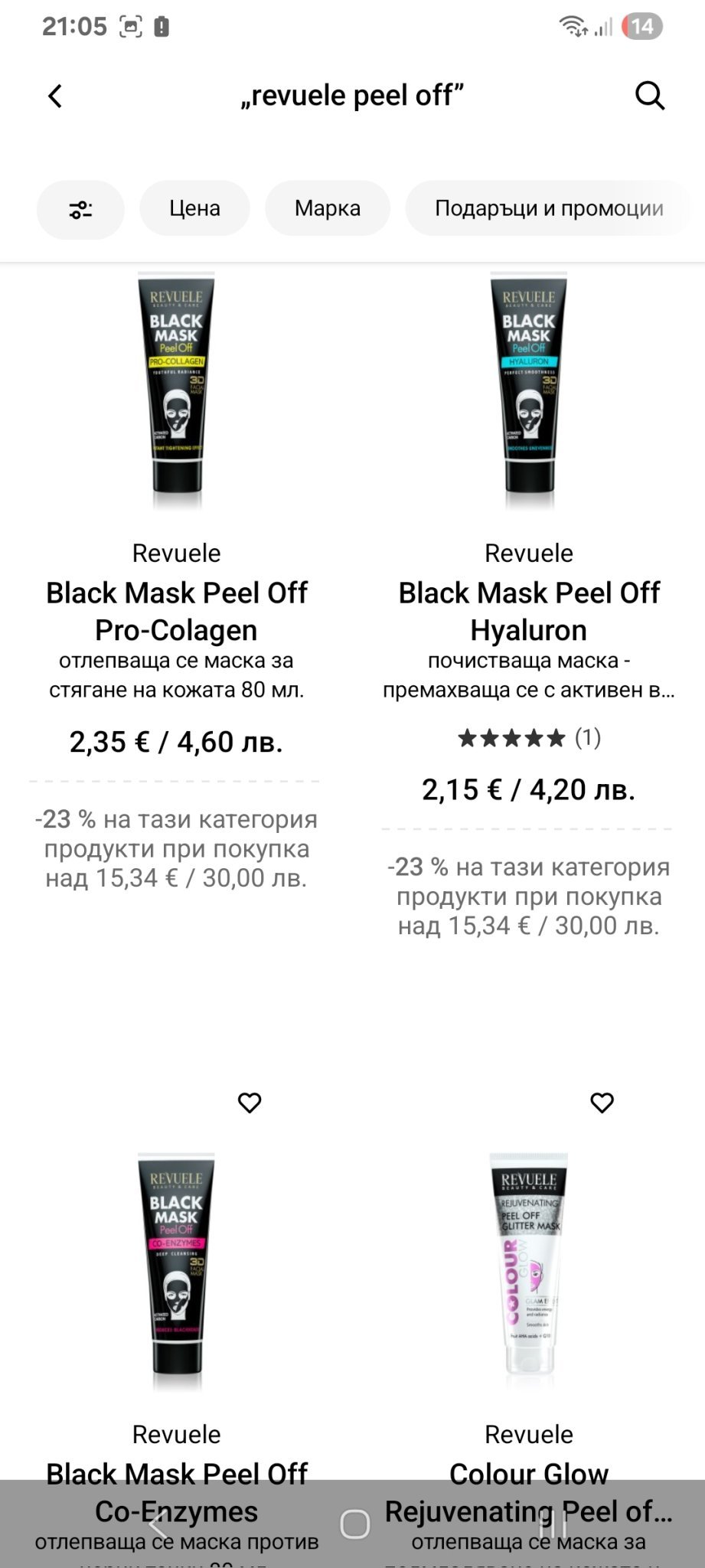705x1568 pixels.
Task: Select the Марка filter chip
Action: tap(328, 208)
